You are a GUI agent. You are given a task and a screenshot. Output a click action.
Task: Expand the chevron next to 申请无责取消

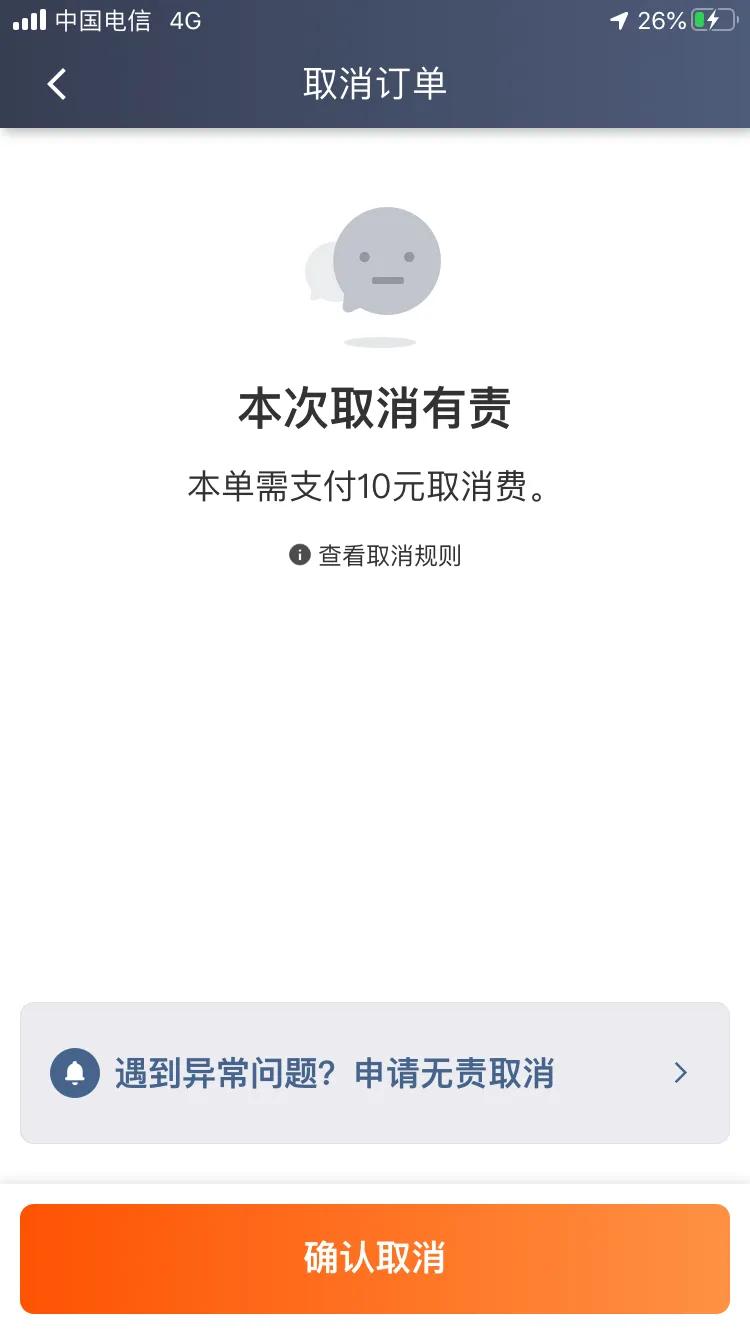click(680, 1073)
